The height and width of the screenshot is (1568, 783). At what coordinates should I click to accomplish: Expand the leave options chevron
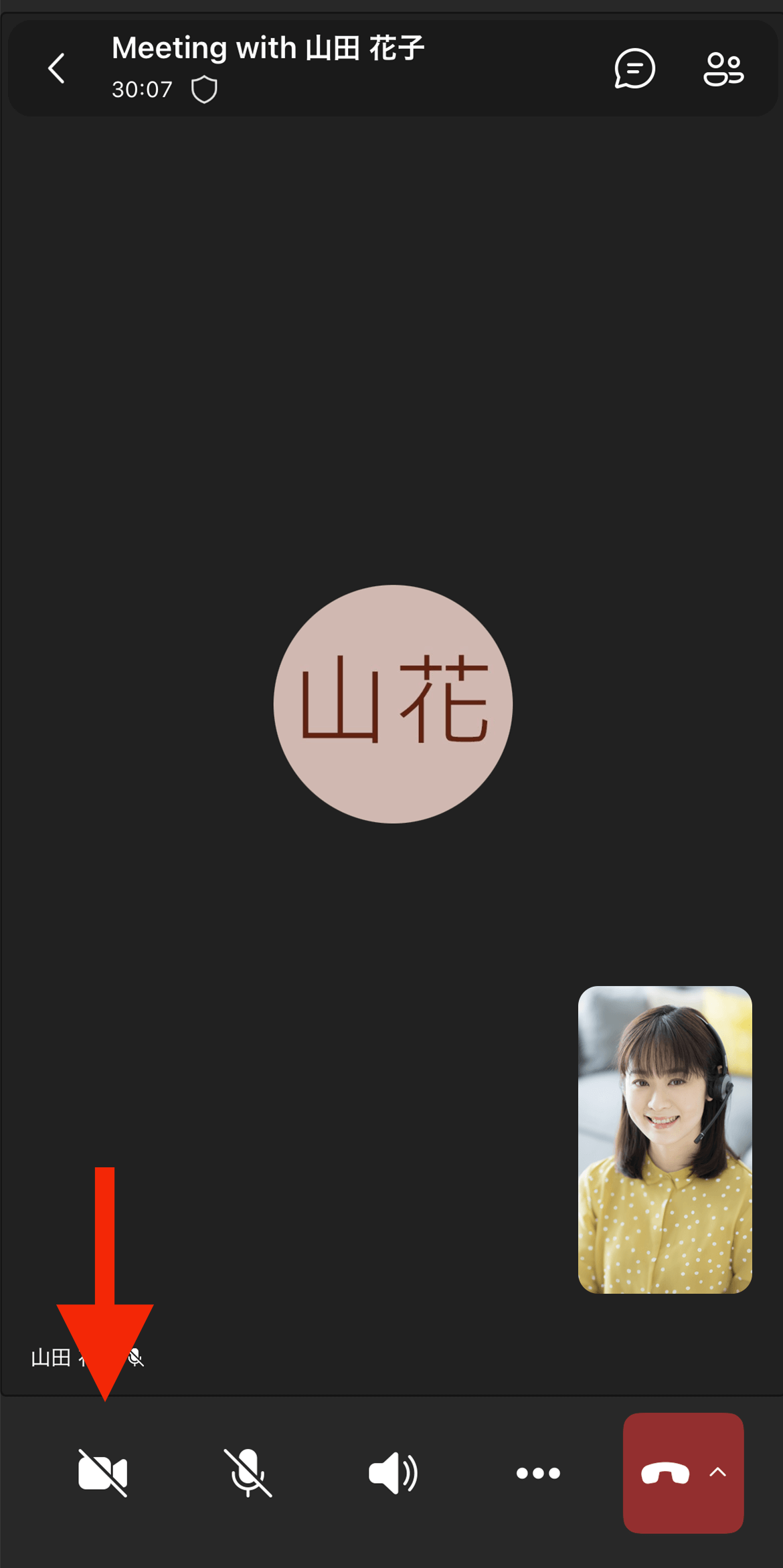point(717,1472)
